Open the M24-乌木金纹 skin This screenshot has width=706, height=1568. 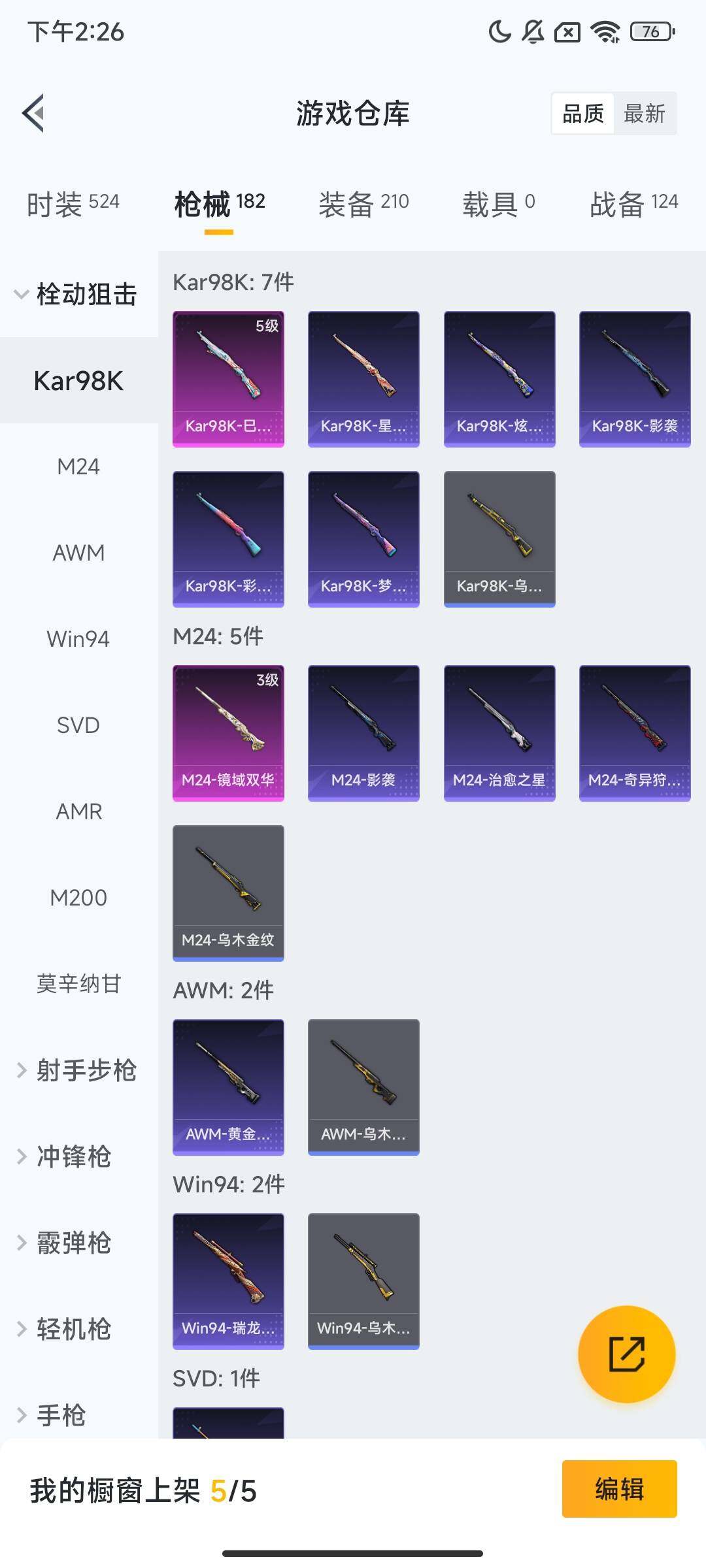228,893
